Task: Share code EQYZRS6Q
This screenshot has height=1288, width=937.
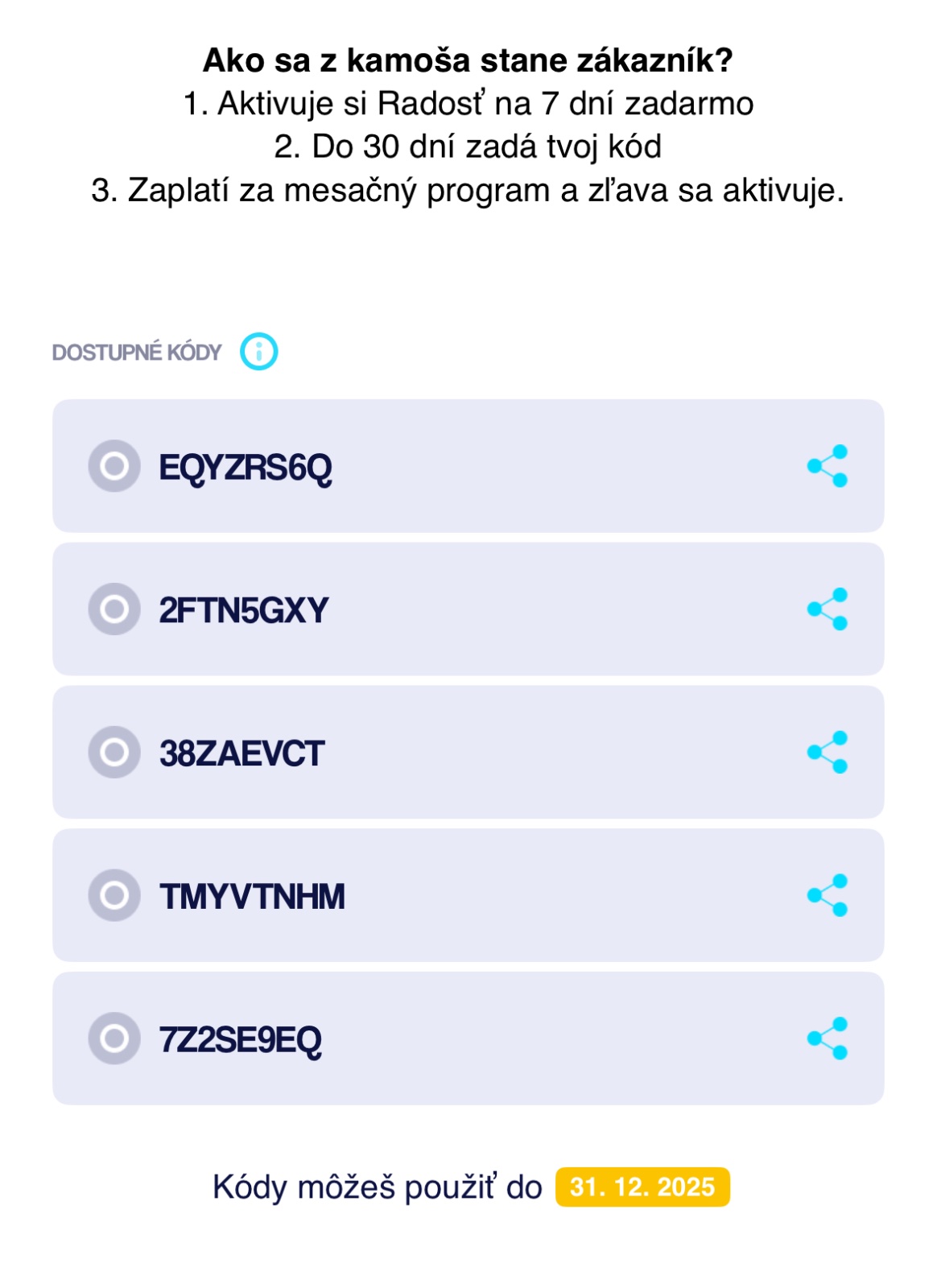Action: pyautogui.click(x=828, y=466)
